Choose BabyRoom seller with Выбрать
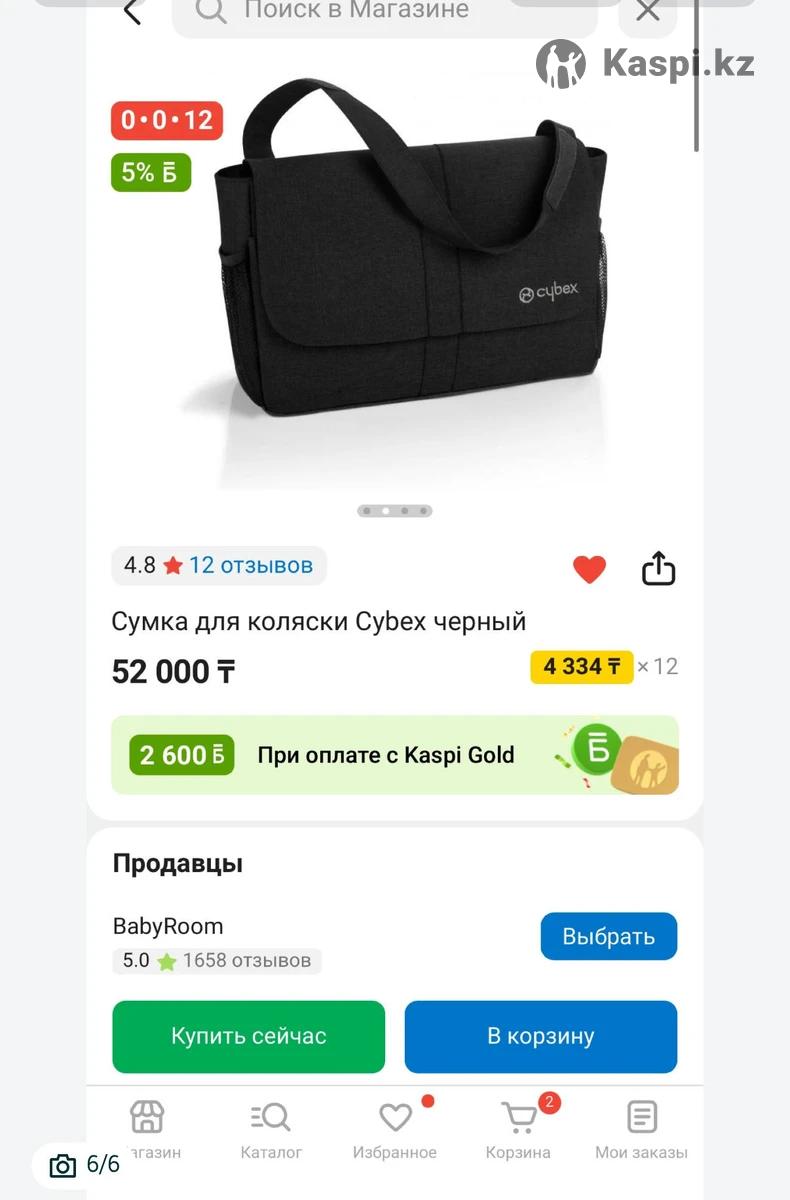 click(608, 936)
